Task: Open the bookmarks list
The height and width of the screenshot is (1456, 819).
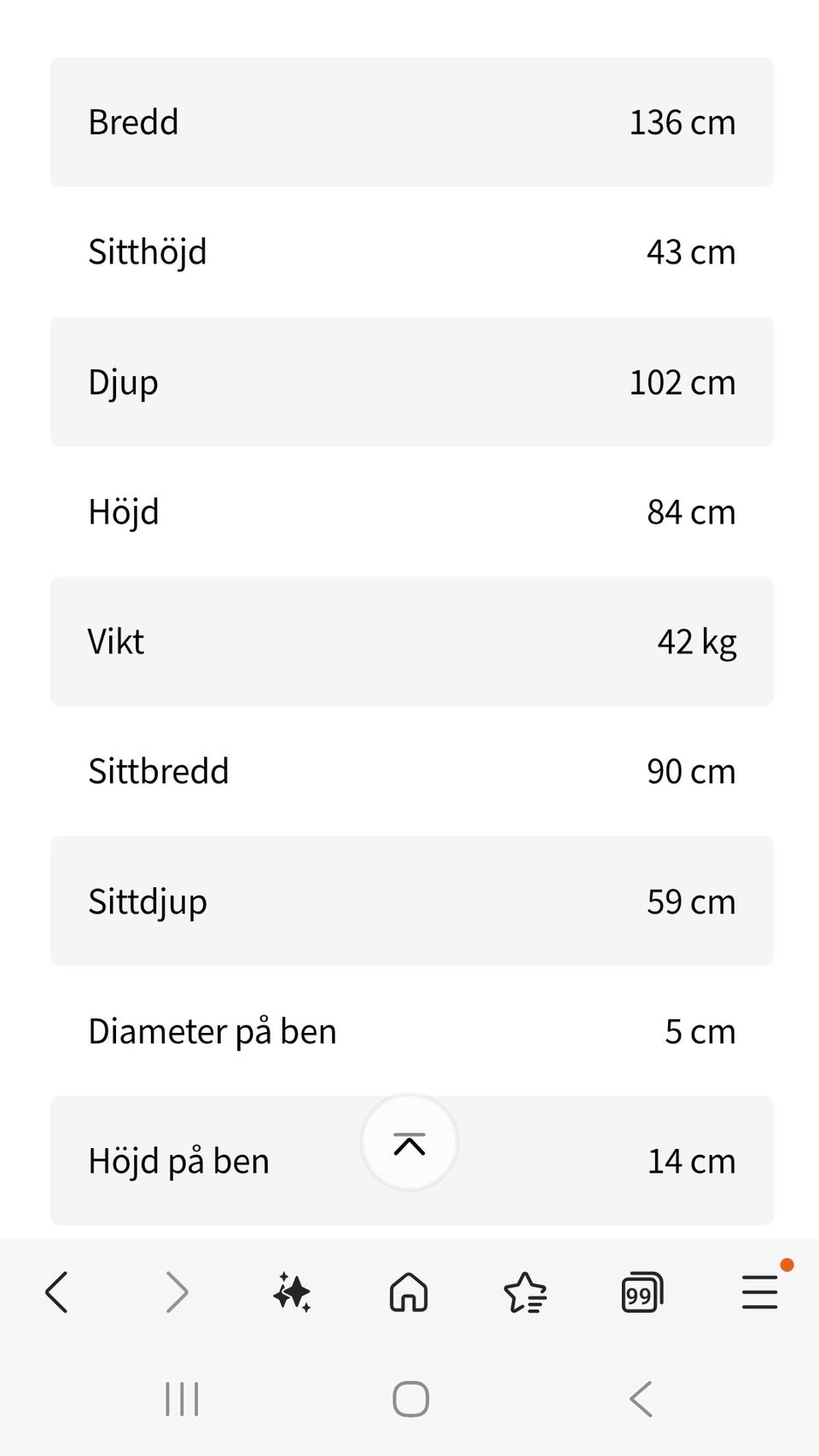Action: (525, 1292)
